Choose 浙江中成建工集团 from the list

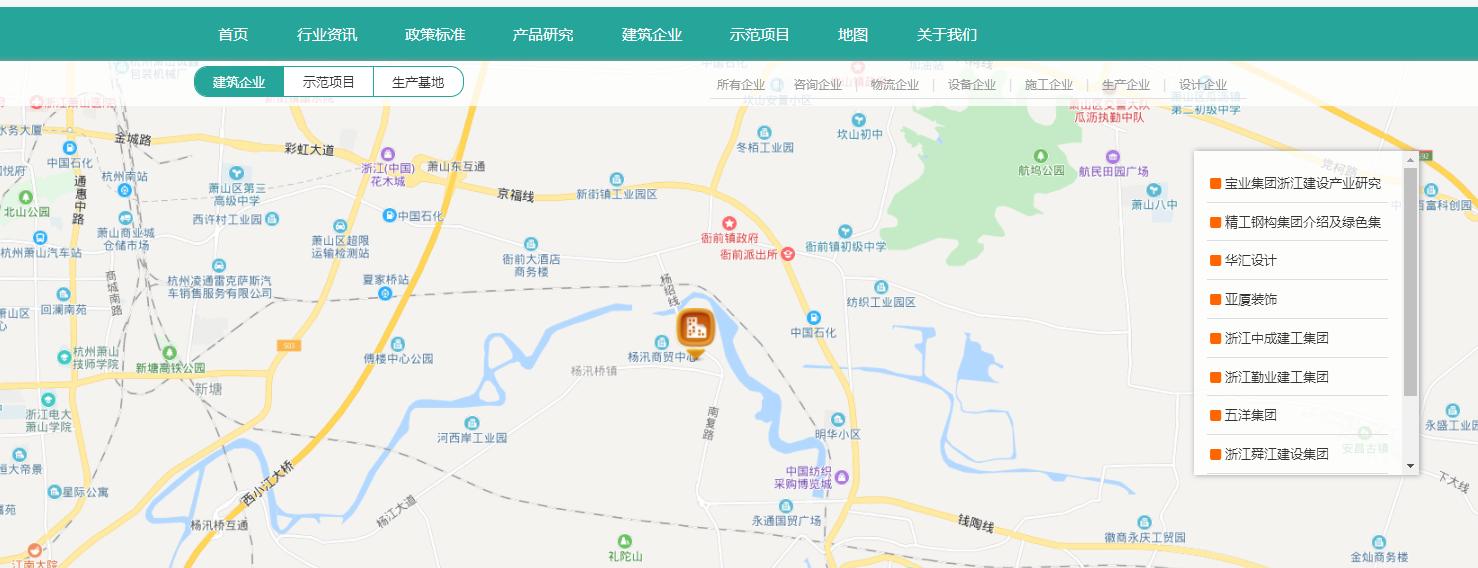coord(1276,338)
